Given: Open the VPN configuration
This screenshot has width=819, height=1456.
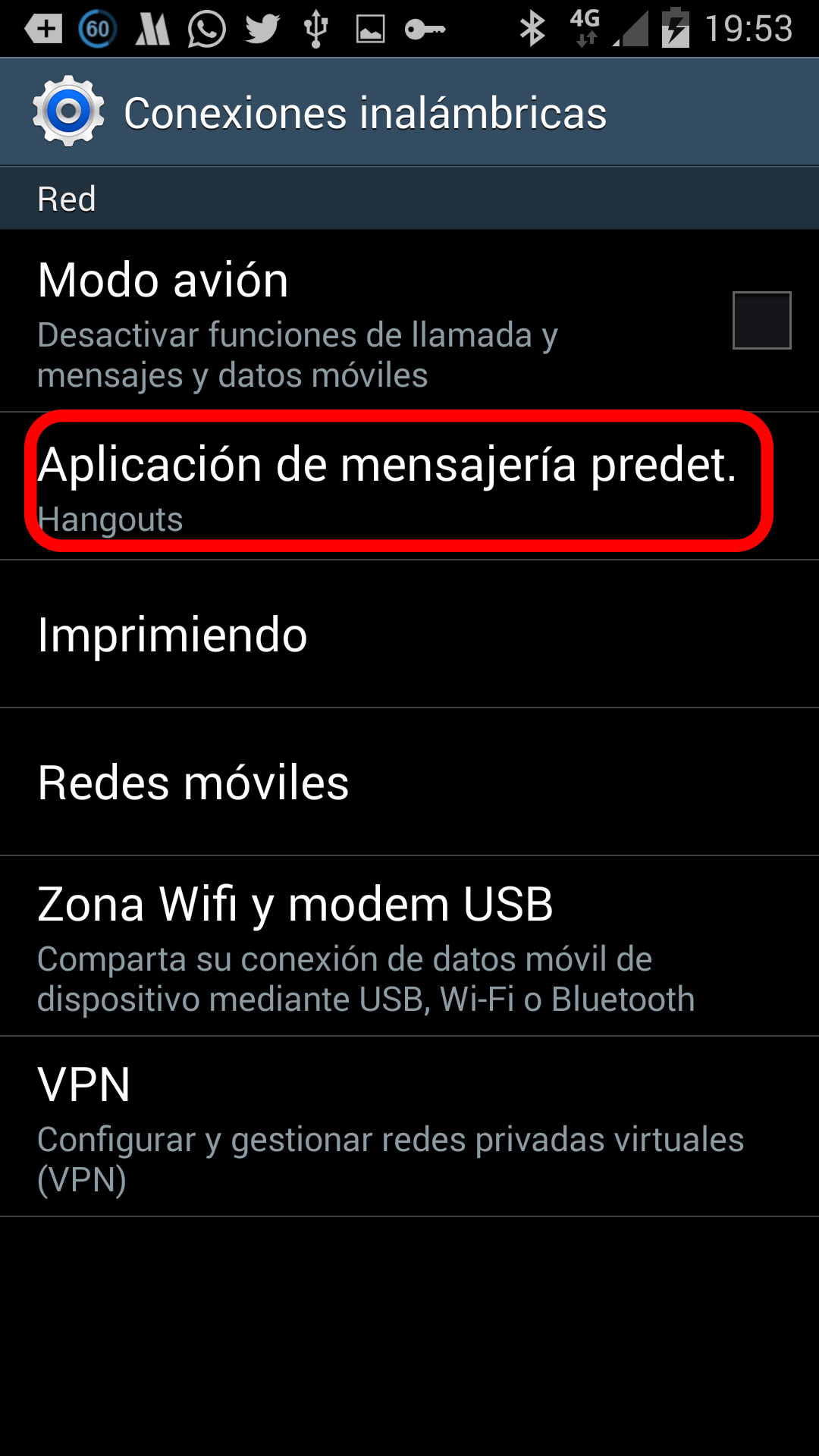Looking at the screenshot, I should tap(409, 1128).
